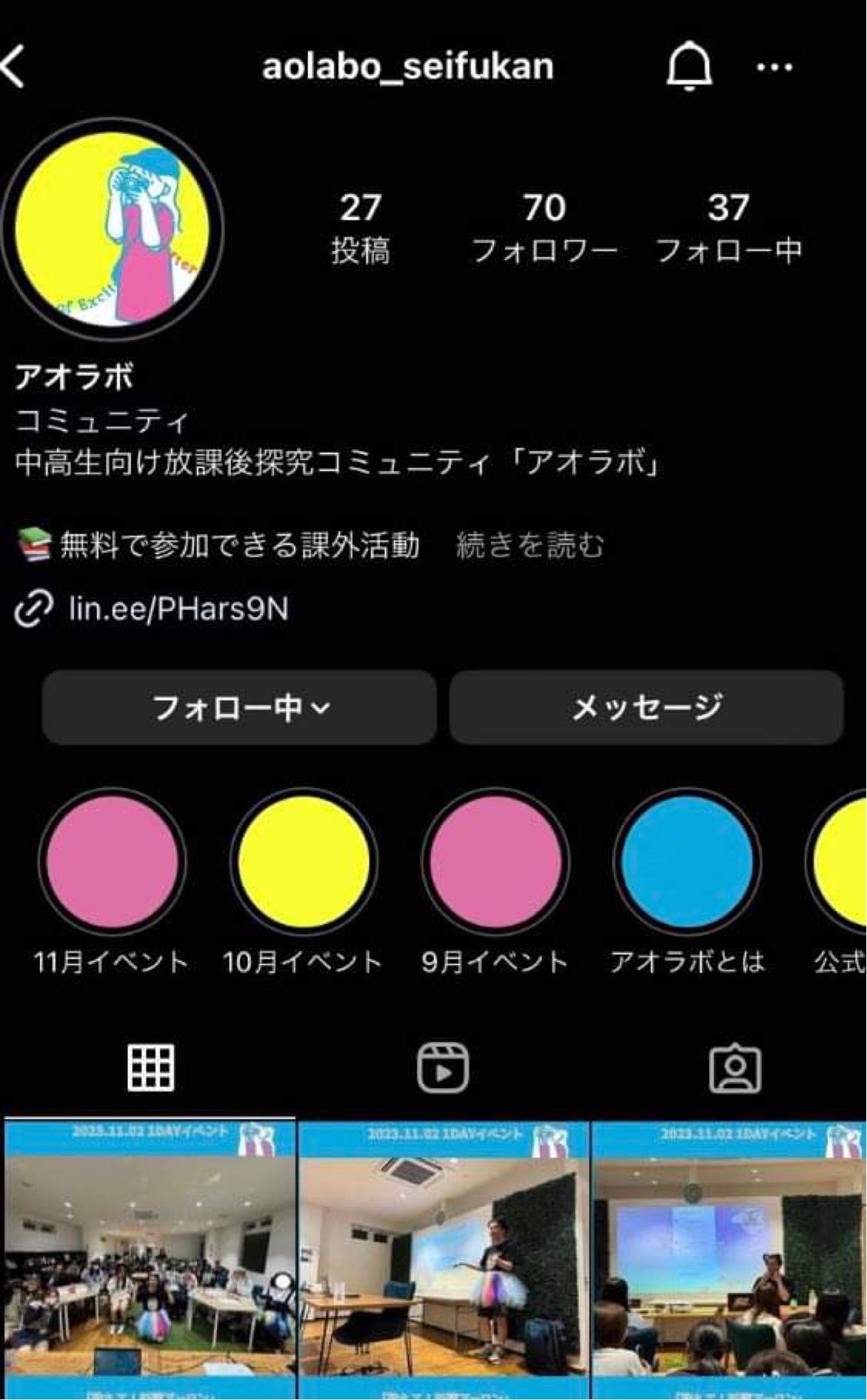This screenshot has height=1400, width=867.
Task: Switch to the tagged photos tab
Action: 734,1068
